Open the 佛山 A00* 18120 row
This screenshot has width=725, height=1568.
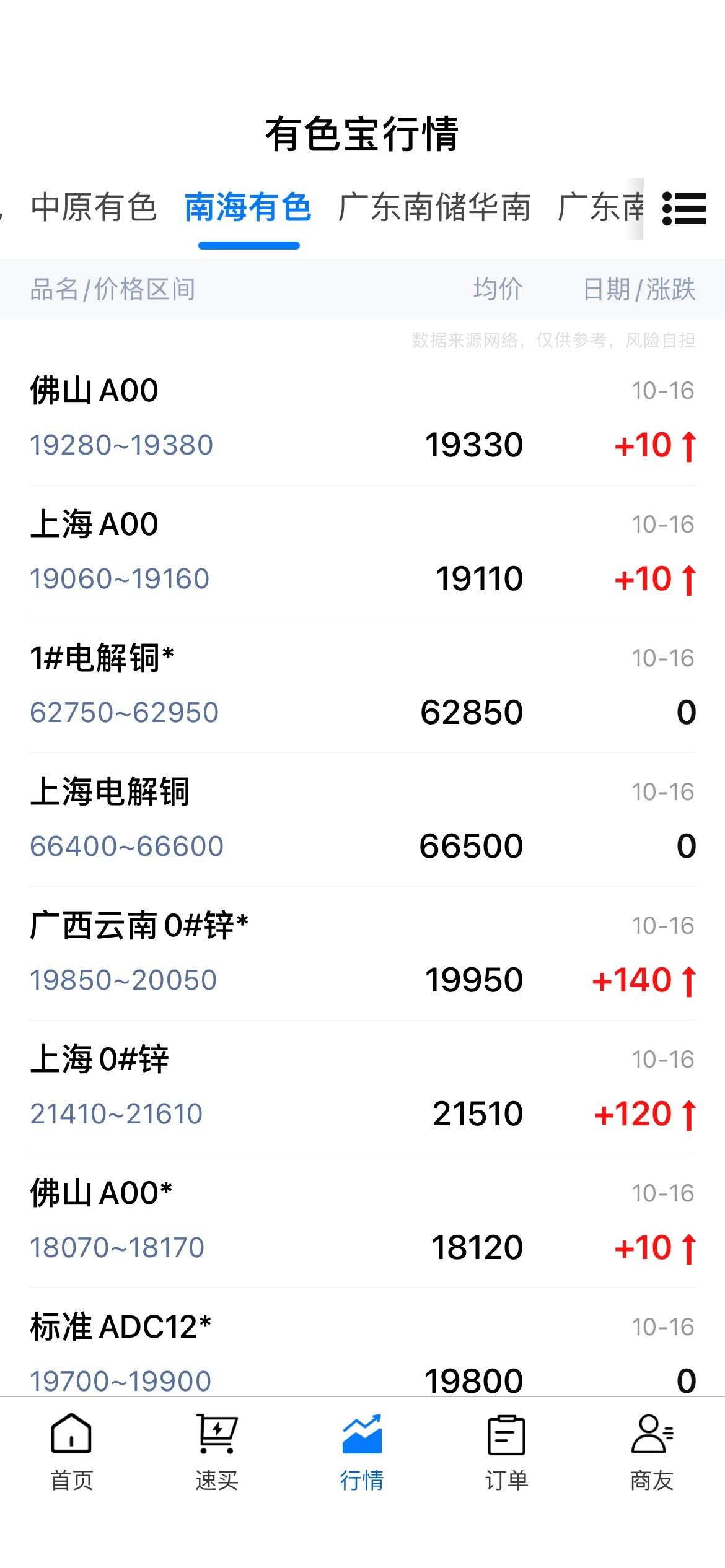click(x=362, y=1221)
